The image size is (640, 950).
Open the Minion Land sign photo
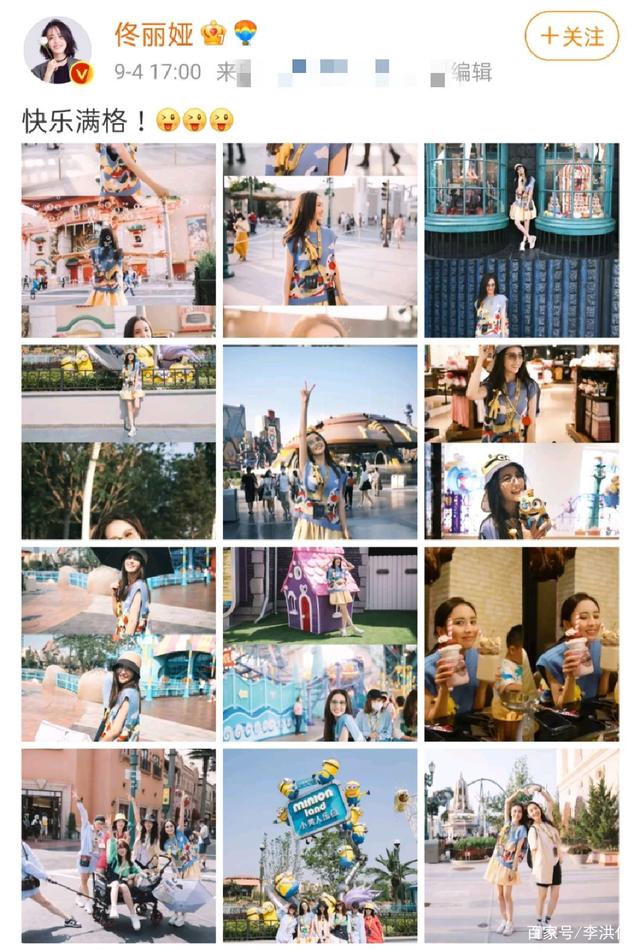[x=320, y=846]
